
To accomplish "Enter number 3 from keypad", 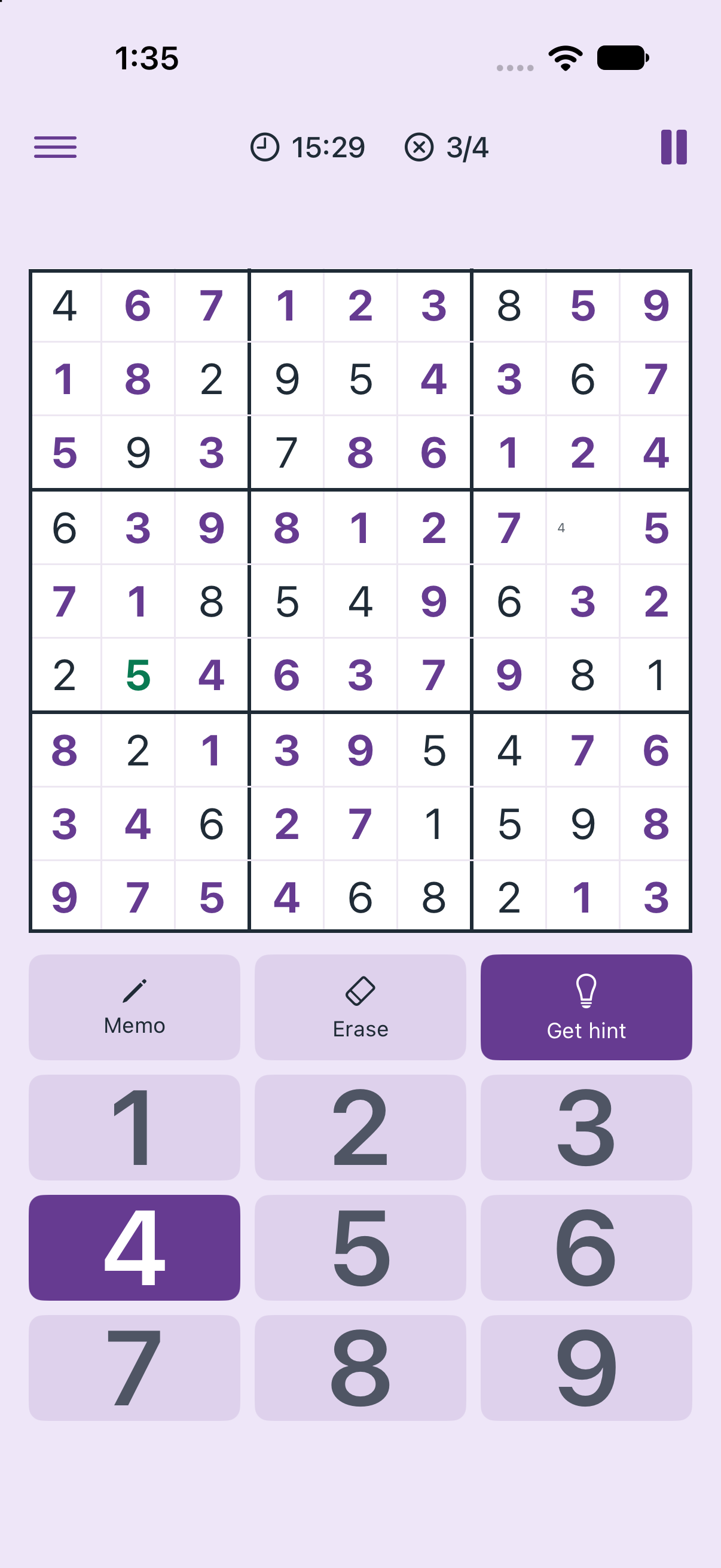I will (586, 1127).
